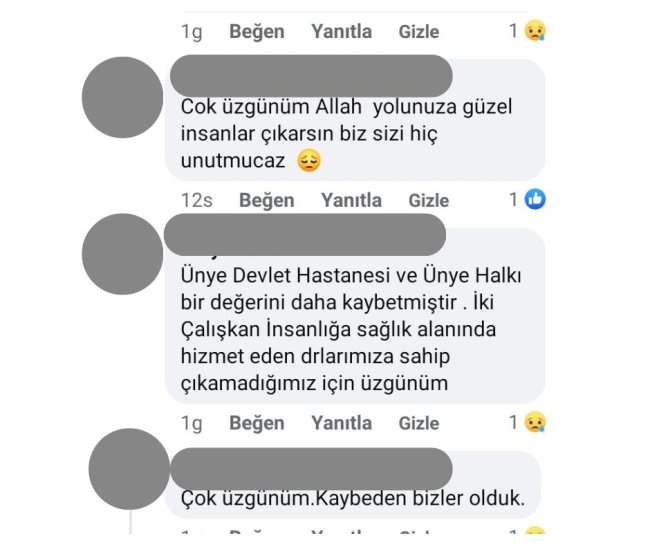
Task: Tap Yanıtla under the Ünye Devlet Hastanesi comment
Action: (x=341, y=423)
